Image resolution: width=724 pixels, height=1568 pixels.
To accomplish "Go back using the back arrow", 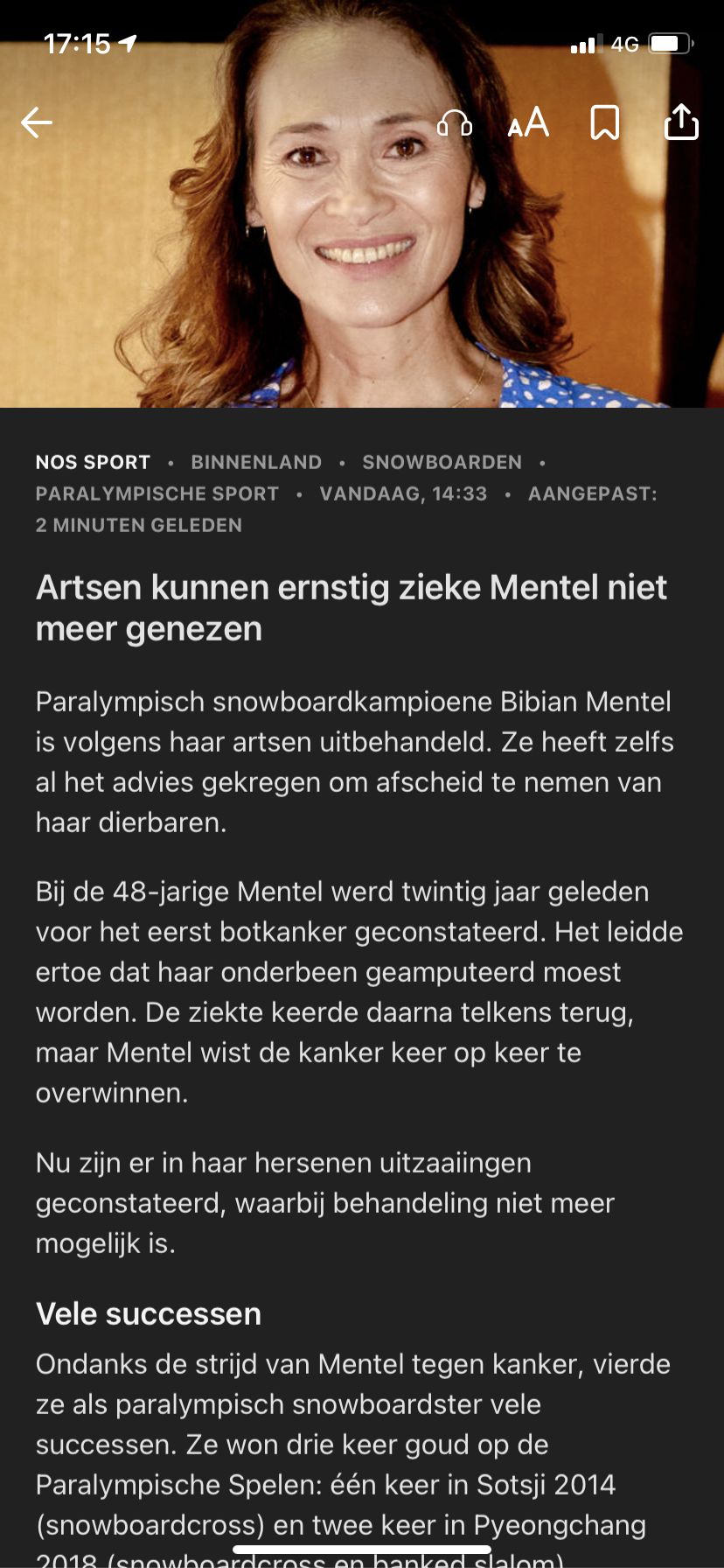I will pyautogui.click(x=37, y=122).
